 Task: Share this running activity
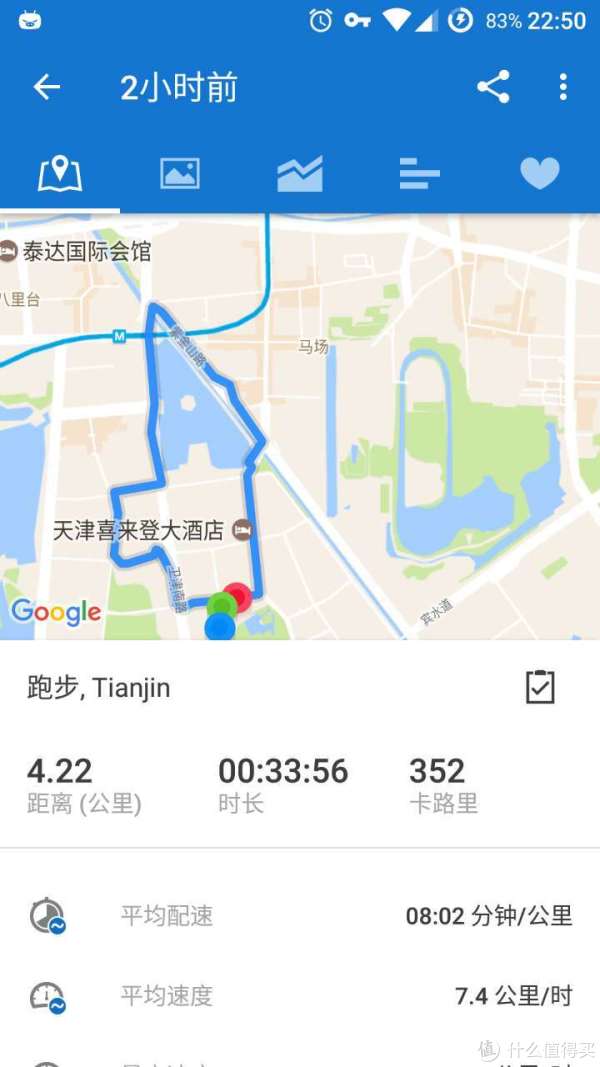493,88
